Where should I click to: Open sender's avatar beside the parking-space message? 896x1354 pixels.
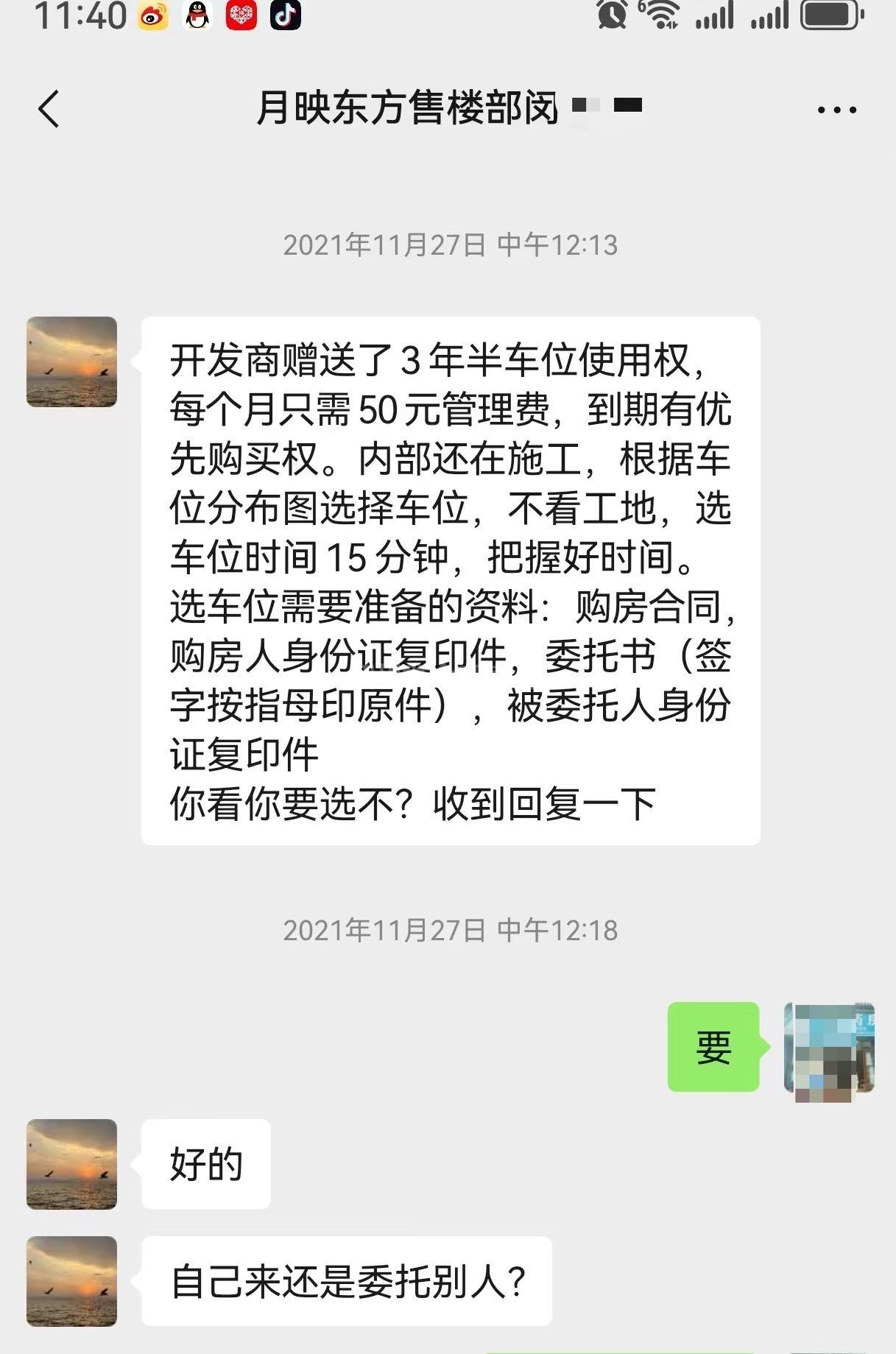(71, 362)
